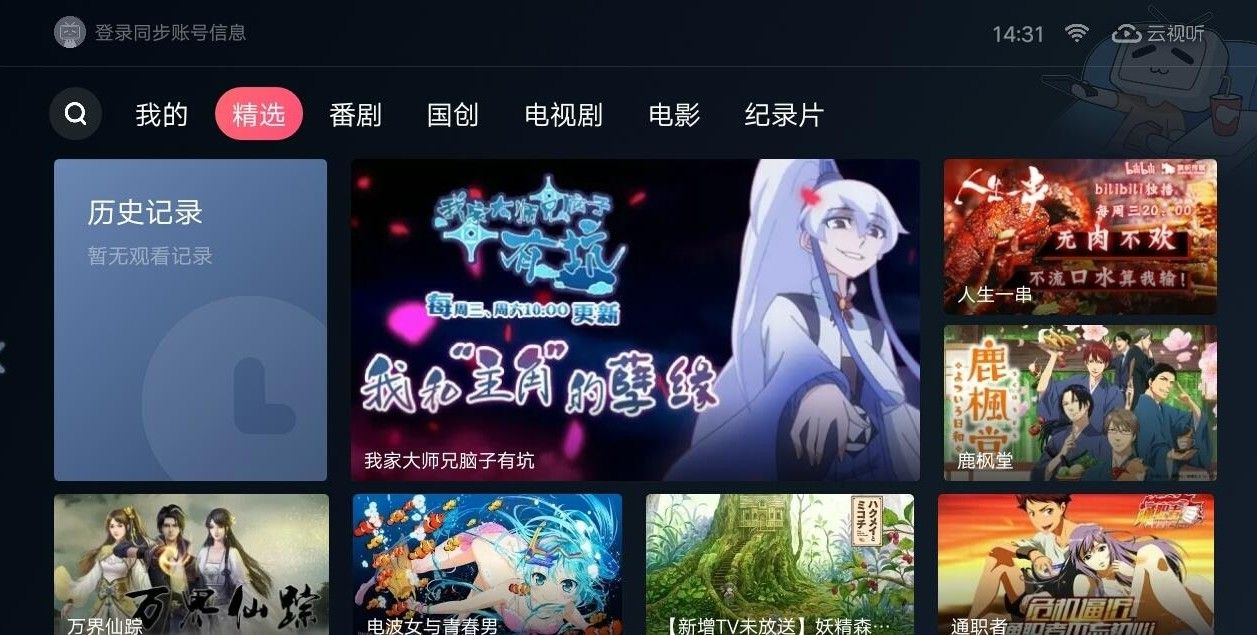The image size is (1257, 635).
Task: Open the 国创 tab
Action: pyautogui.click(x=452, y=115)
